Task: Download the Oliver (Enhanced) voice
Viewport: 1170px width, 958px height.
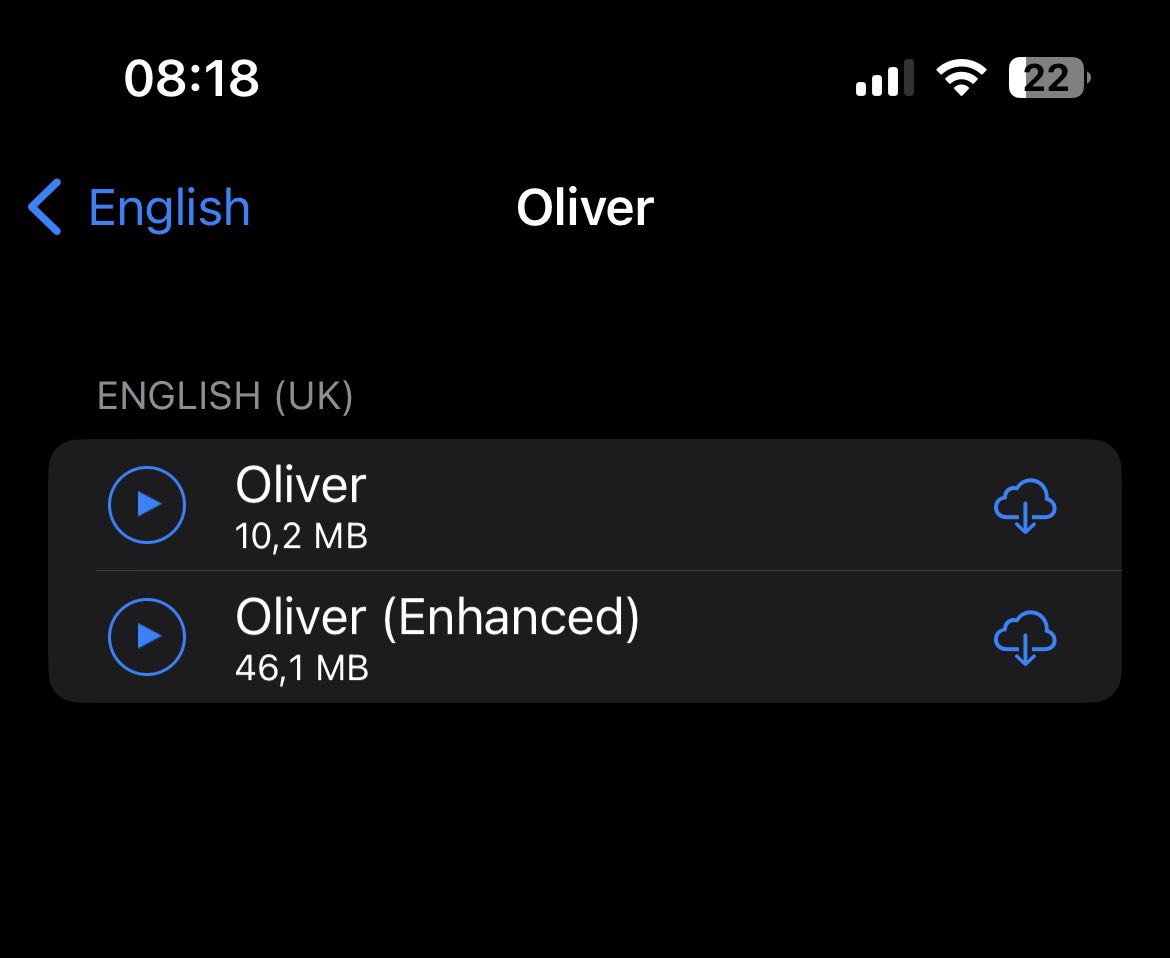Action: click(x=1025, y=637)
